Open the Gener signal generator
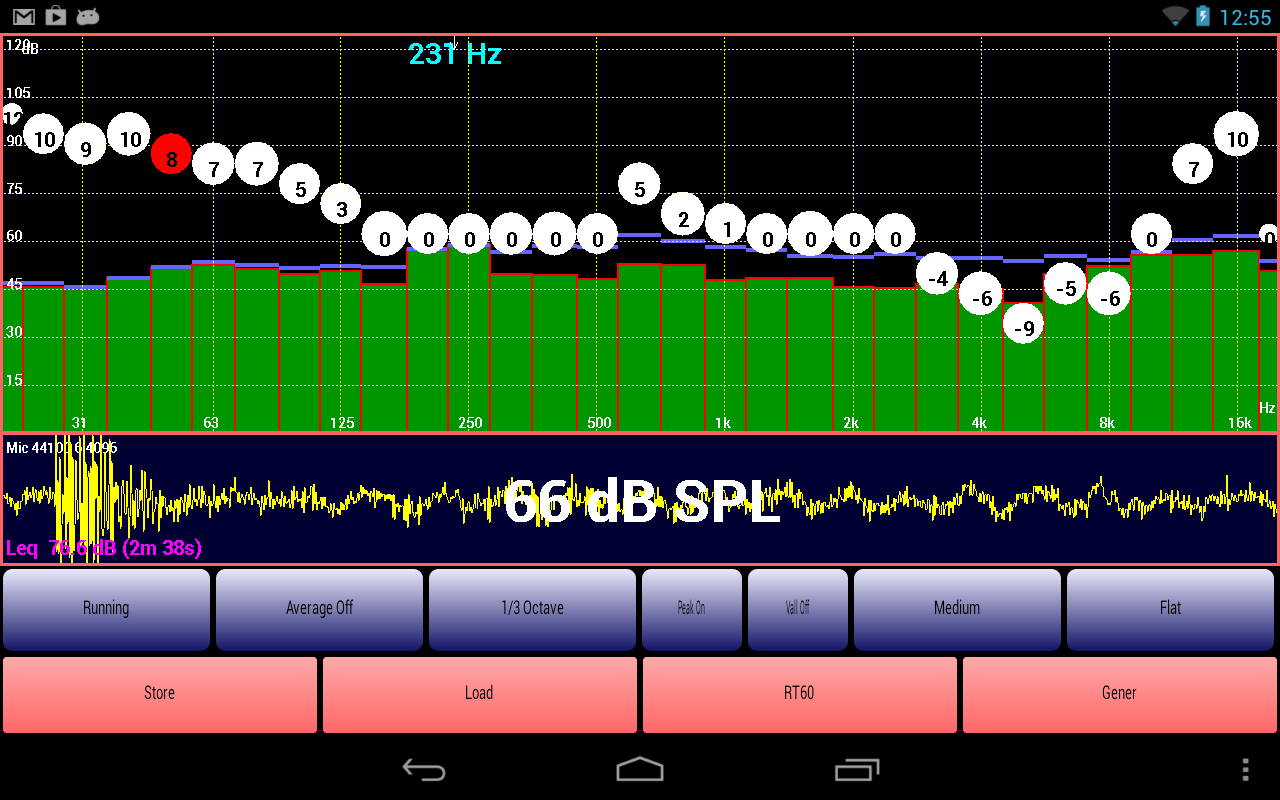The width and height of the screenshot is (1280, 800). [x=1119, y=694]
